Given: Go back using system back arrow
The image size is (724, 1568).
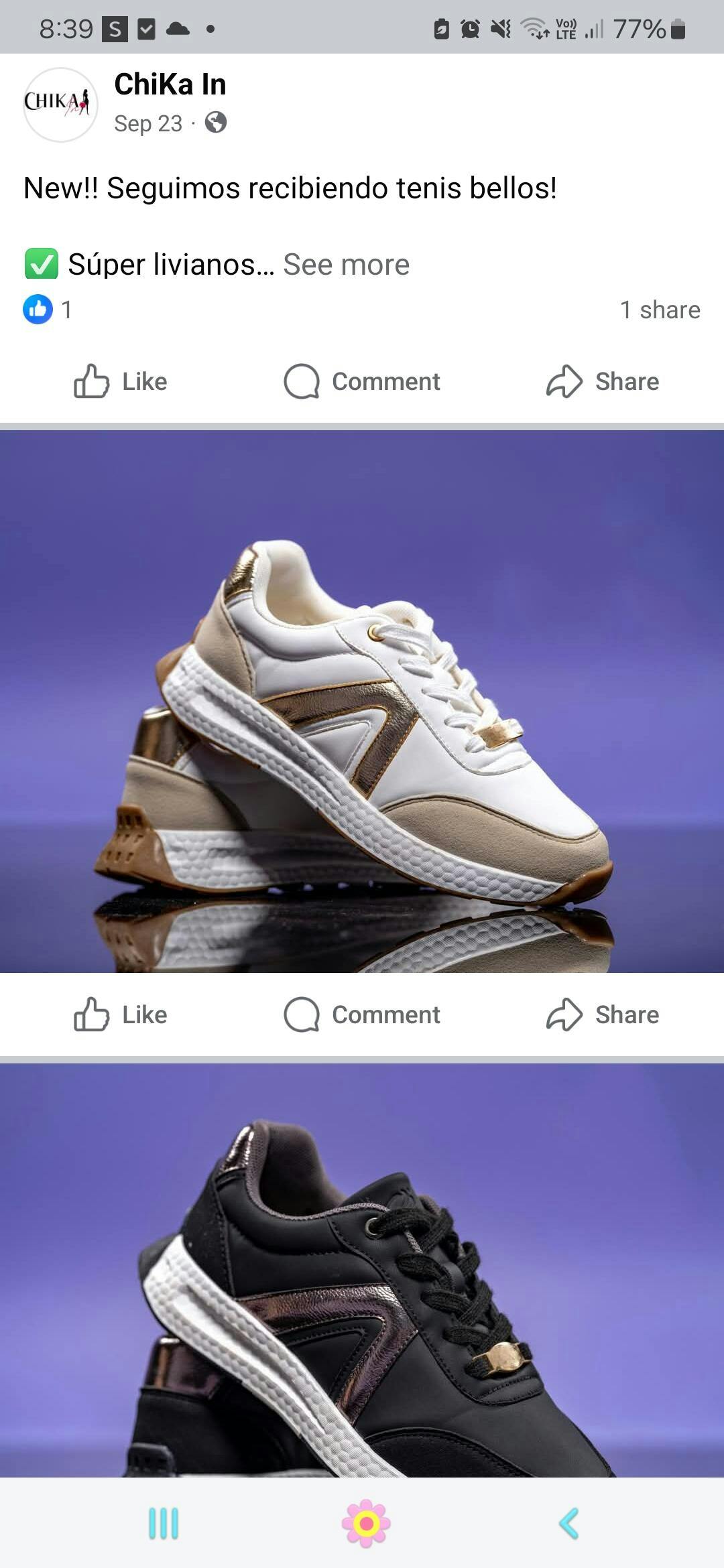Looking at the screenshot, I should pos(568,1523).
